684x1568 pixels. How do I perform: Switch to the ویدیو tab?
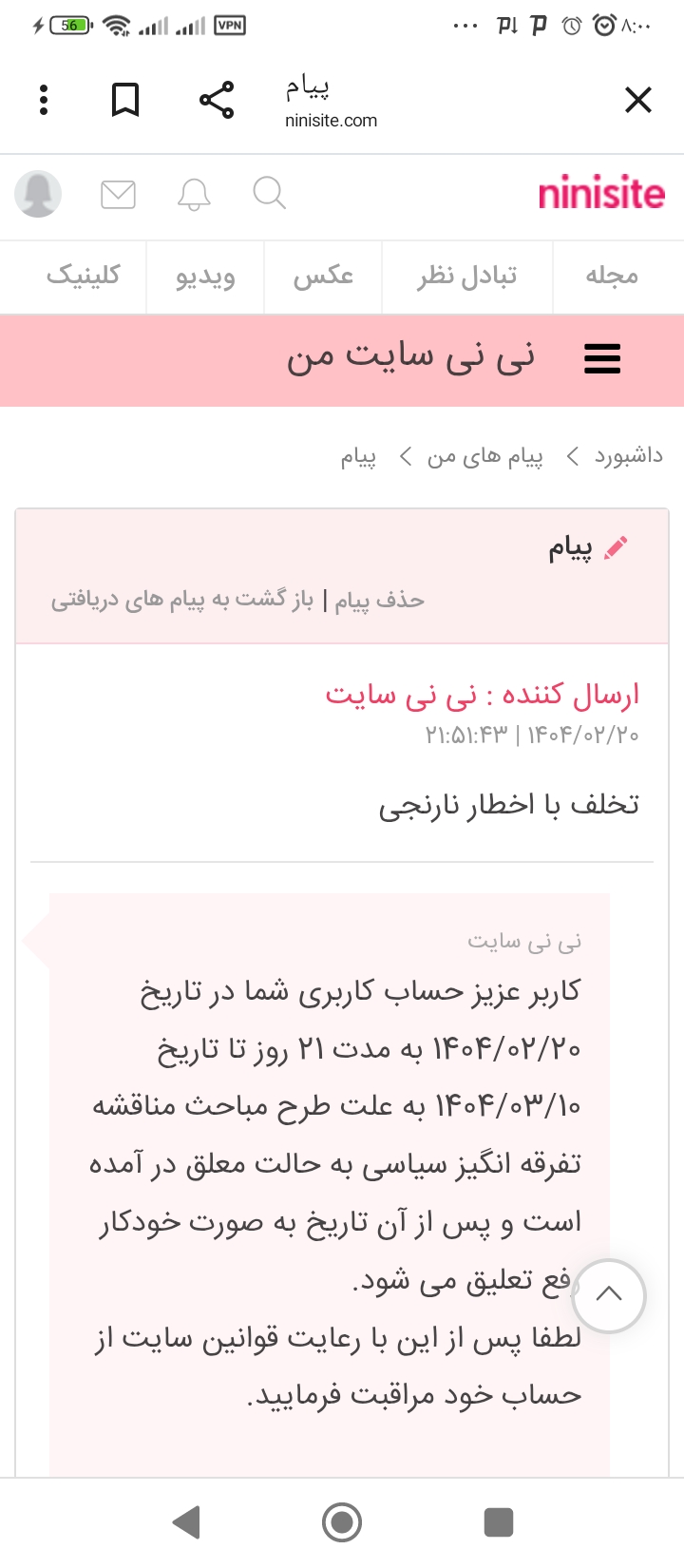coord(205,277)
